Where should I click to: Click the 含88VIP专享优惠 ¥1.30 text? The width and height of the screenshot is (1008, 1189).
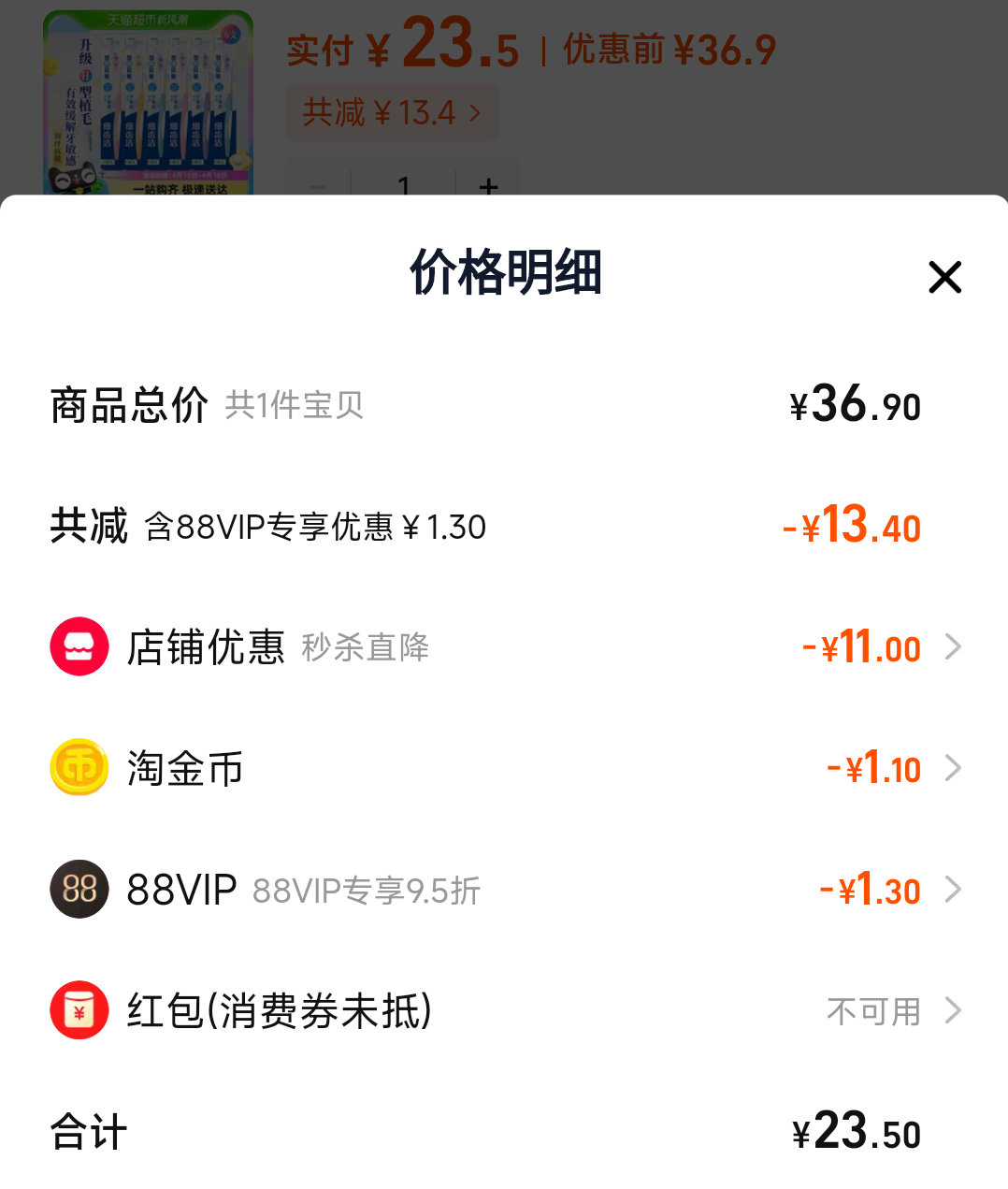coord(315,527)
